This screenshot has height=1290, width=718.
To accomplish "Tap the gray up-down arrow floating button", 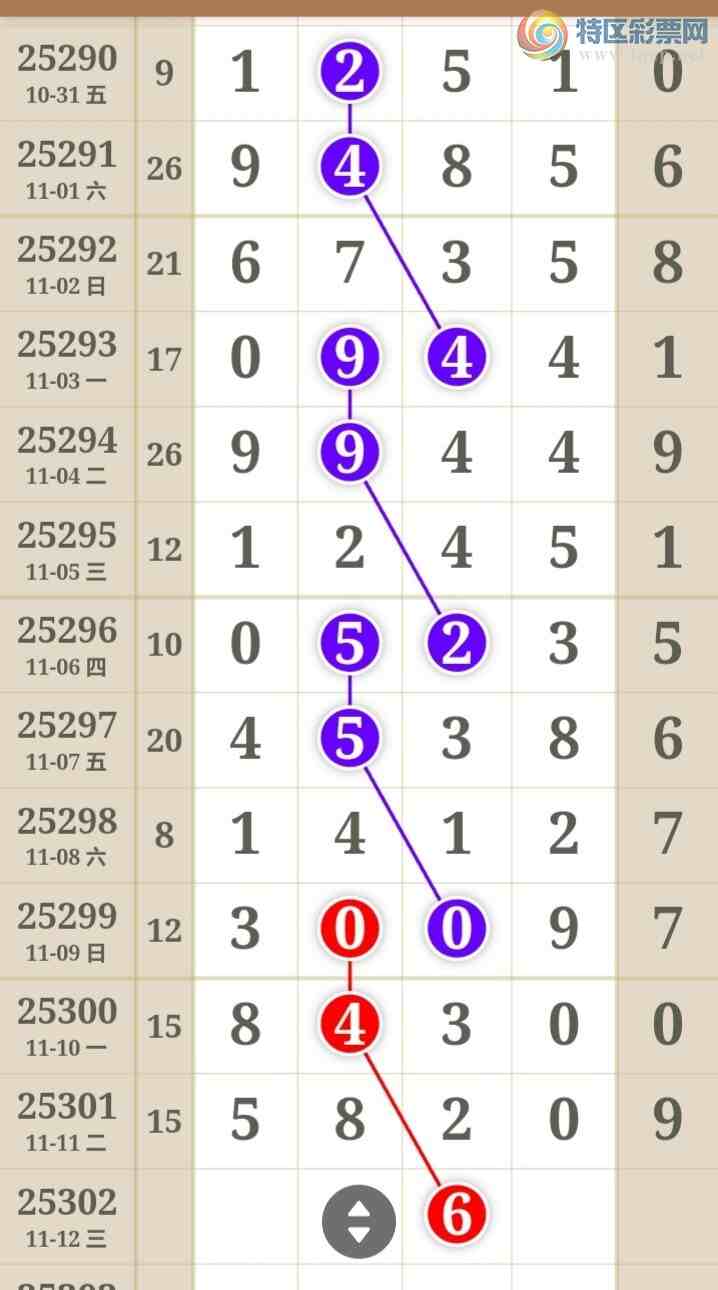I will pyautogui.click(x=358, y=1221).
